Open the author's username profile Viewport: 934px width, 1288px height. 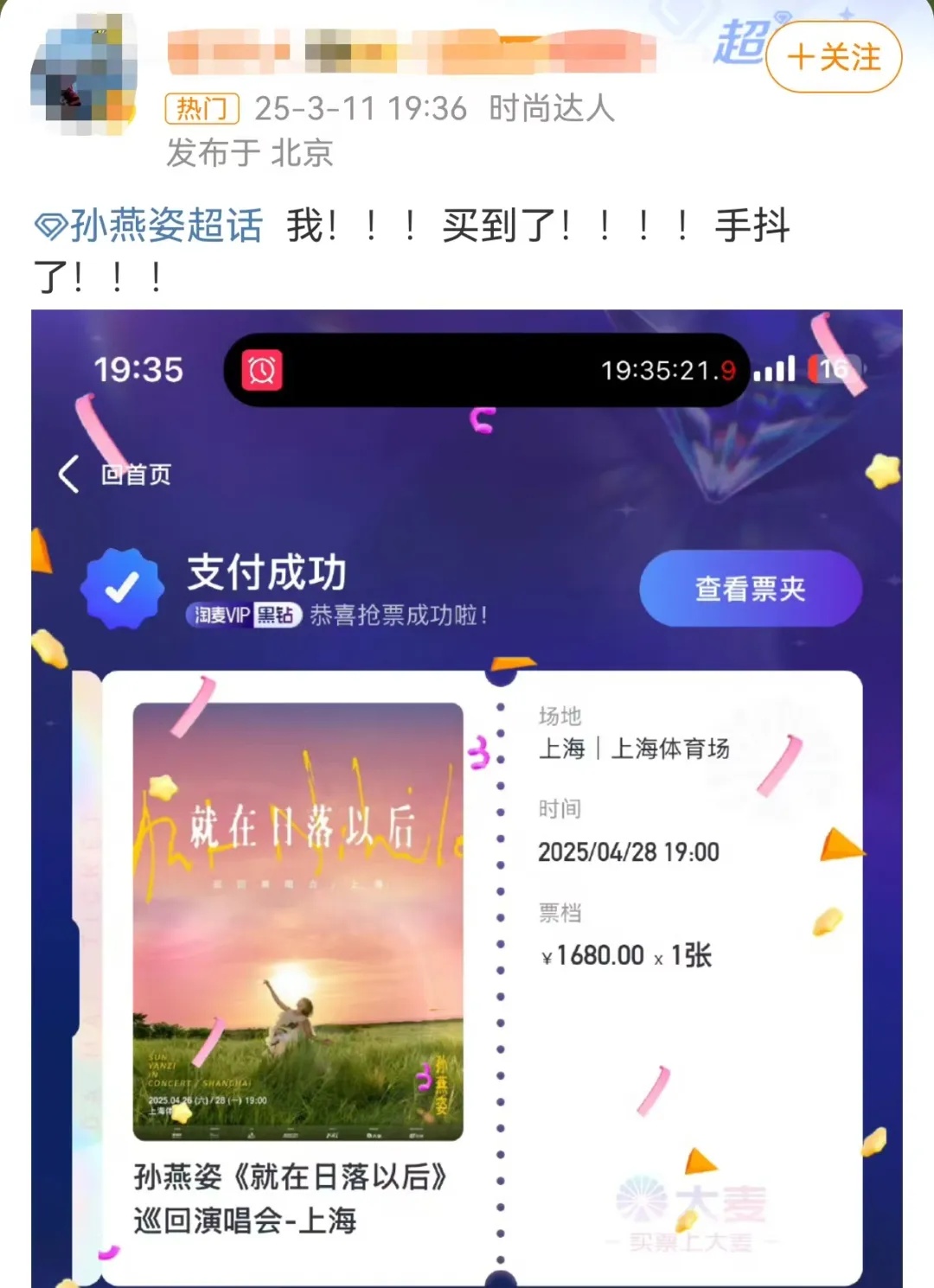[411, 52]
